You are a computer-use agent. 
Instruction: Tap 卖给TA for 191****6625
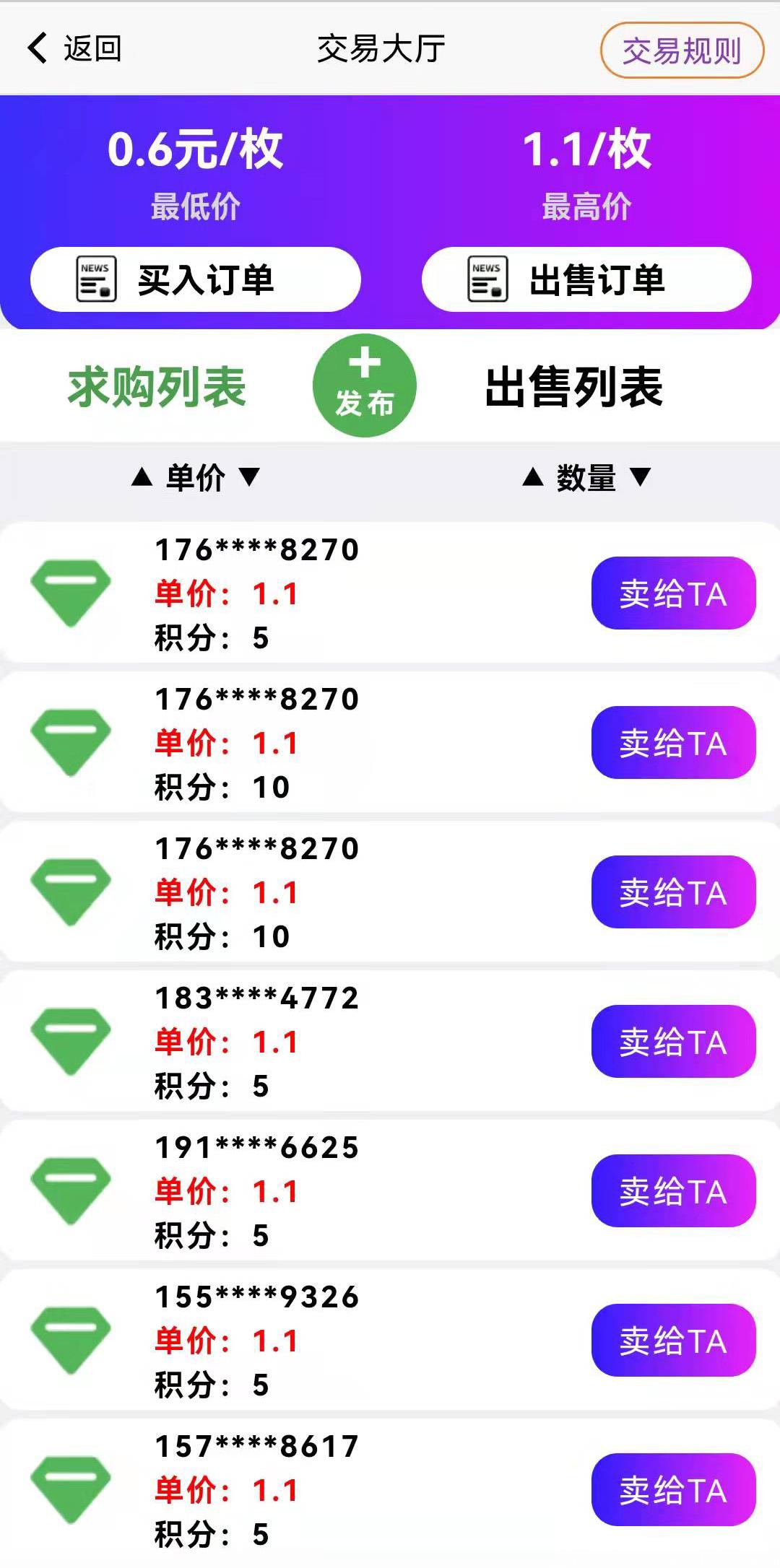pyautogui.click(x=674, y=1190)
